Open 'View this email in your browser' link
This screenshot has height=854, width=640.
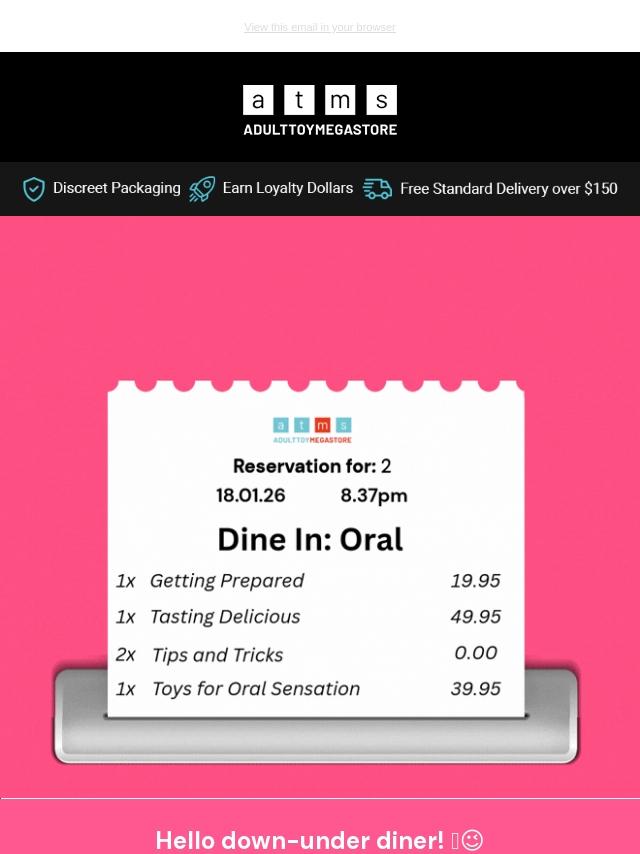[319, 27]
